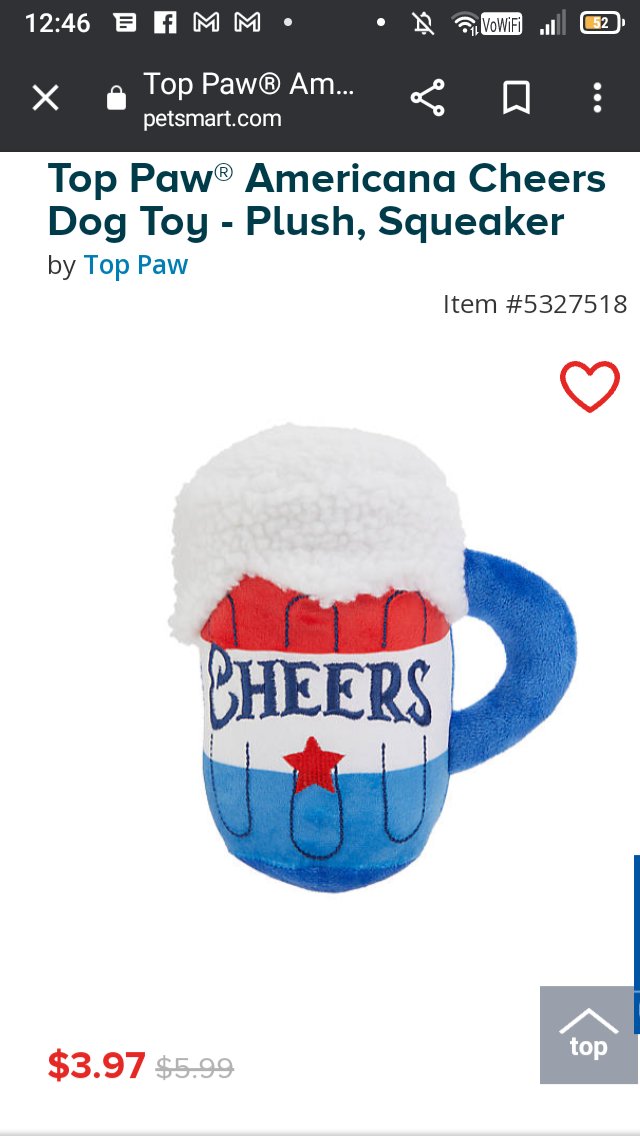Bookmark this page in the browser
The height and width of the screenshot is (1136, 640).
[516, 98]
